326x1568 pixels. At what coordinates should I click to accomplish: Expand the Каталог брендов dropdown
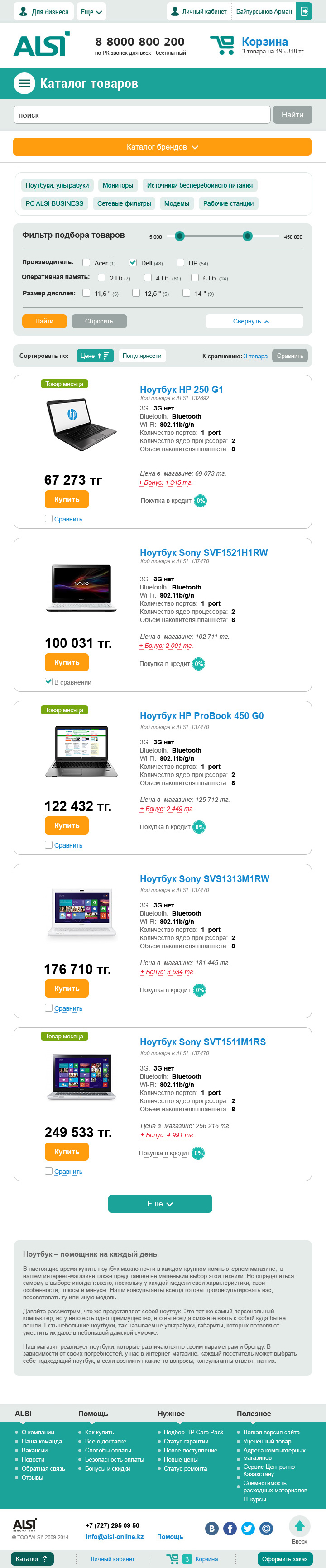click(x=162, y=147)
